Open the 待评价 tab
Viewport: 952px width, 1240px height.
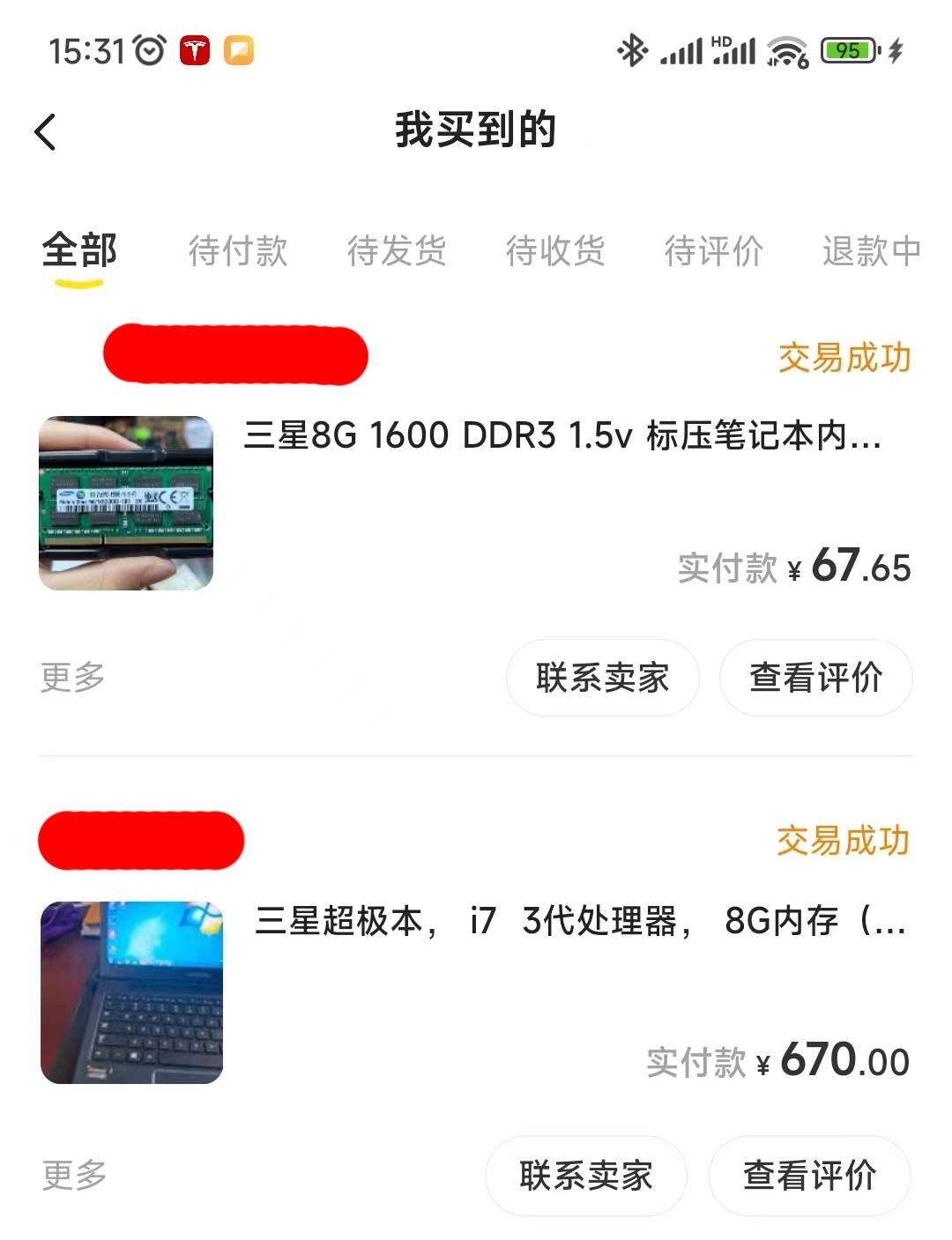coord(715,252)
